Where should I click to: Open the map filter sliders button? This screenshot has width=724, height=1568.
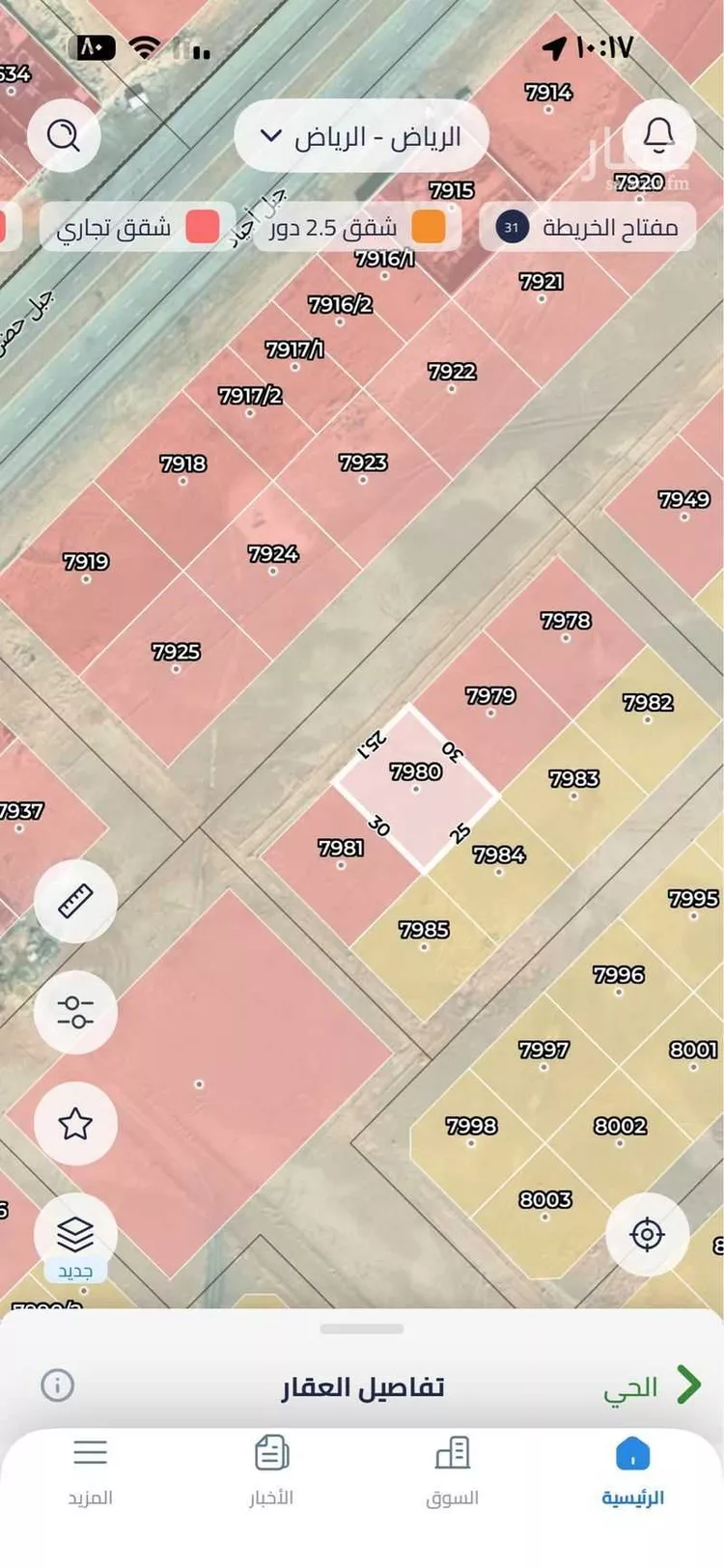tap(75, 1012)
